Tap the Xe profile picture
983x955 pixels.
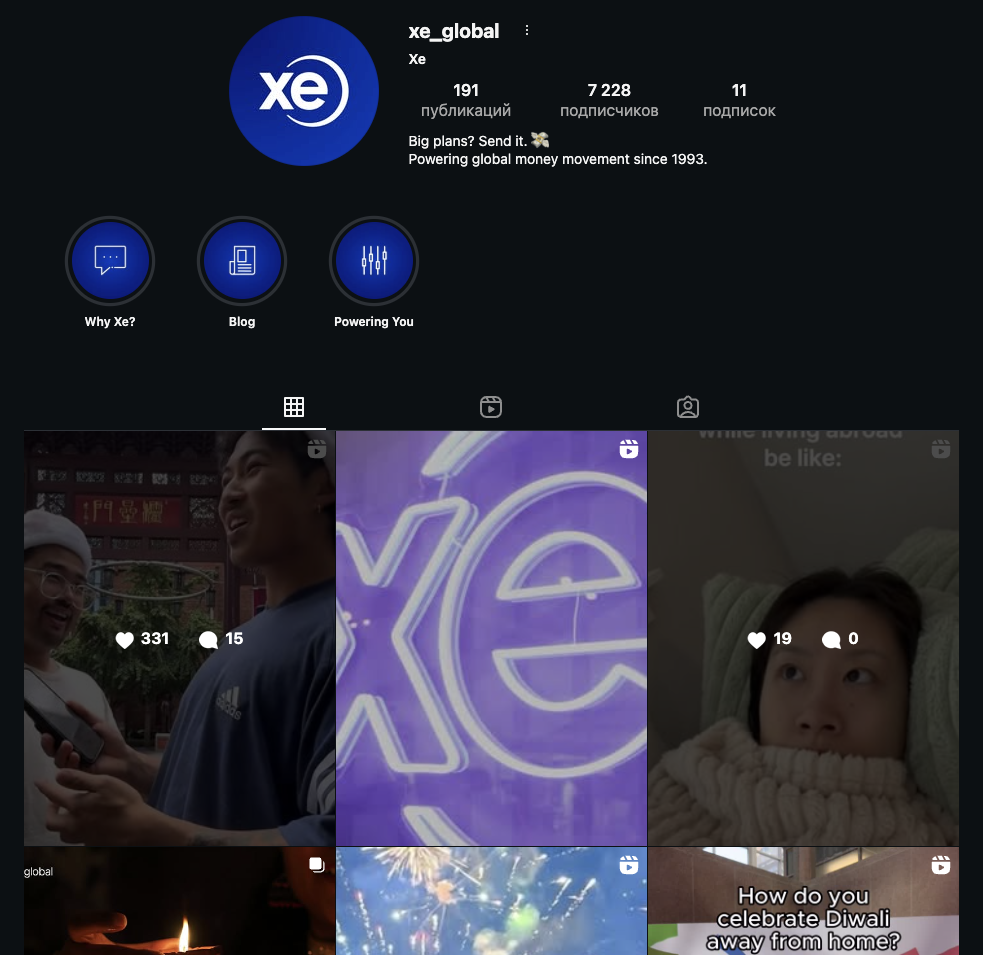click(x=304, y=91)
